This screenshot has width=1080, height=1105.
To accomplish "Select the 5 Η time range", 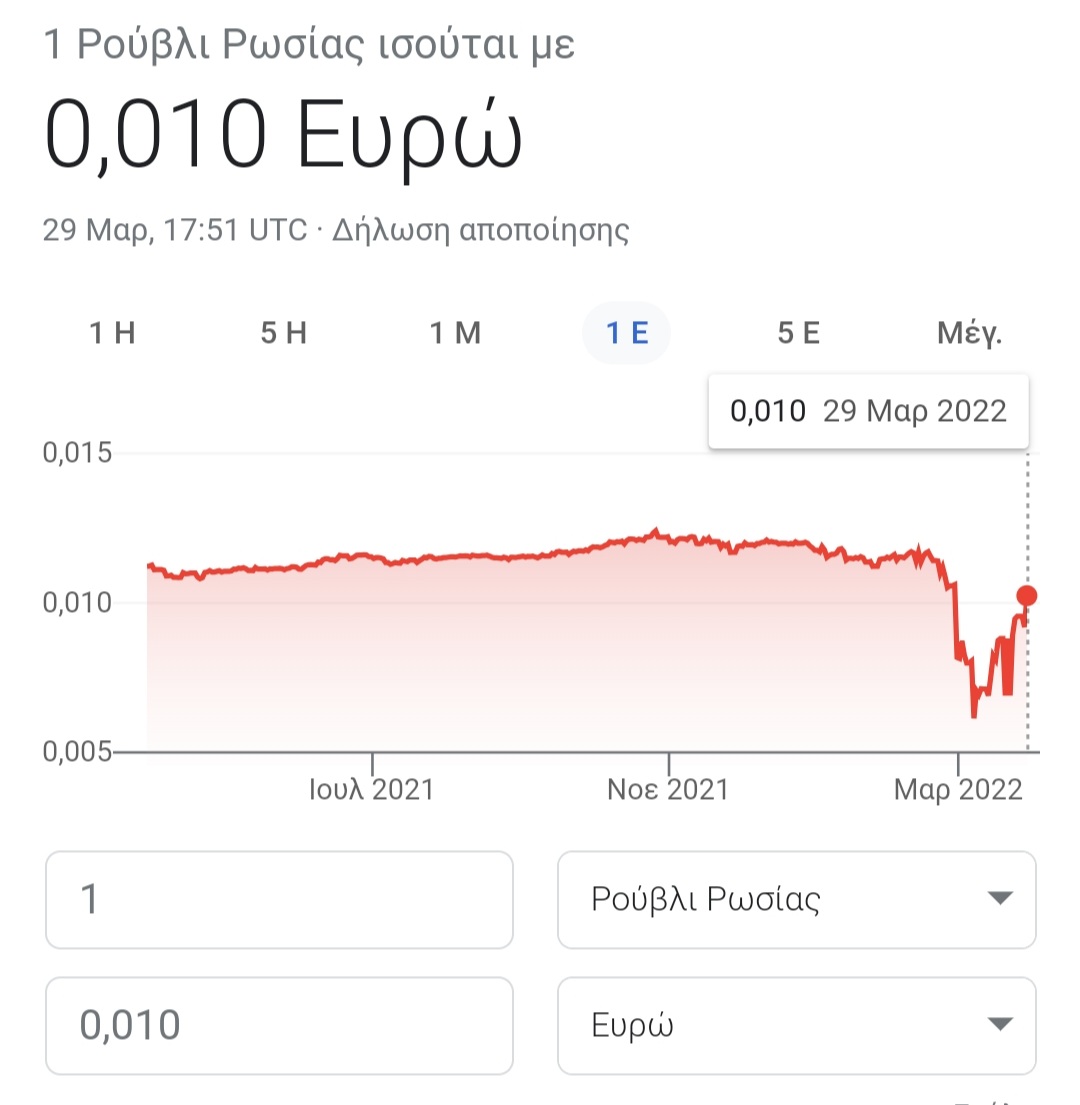I will pyautogui.click(x=283, y=333).
